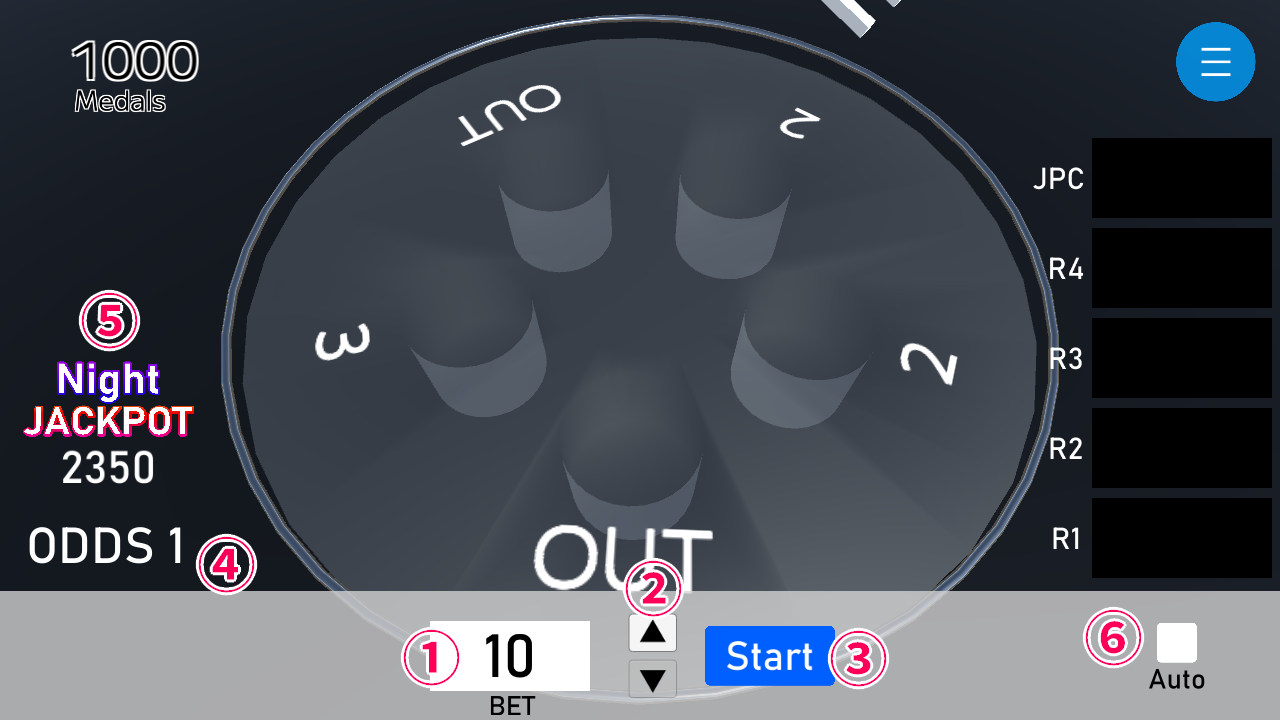Enable the Auto checkbox
The image size is (1280, 720).
tap(1176, 643)
